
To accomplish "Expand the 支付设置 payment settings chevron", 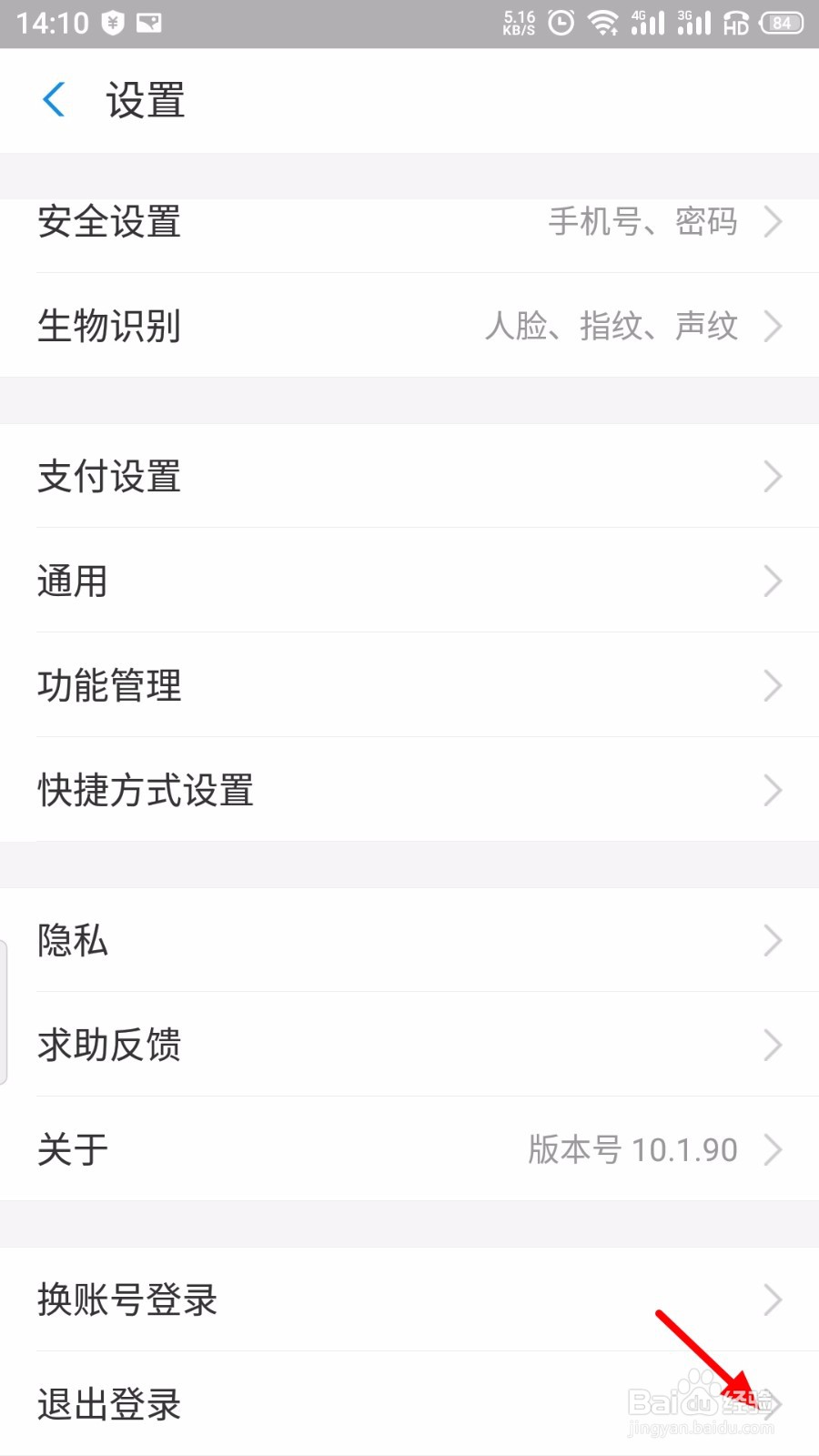I will 772,477.
